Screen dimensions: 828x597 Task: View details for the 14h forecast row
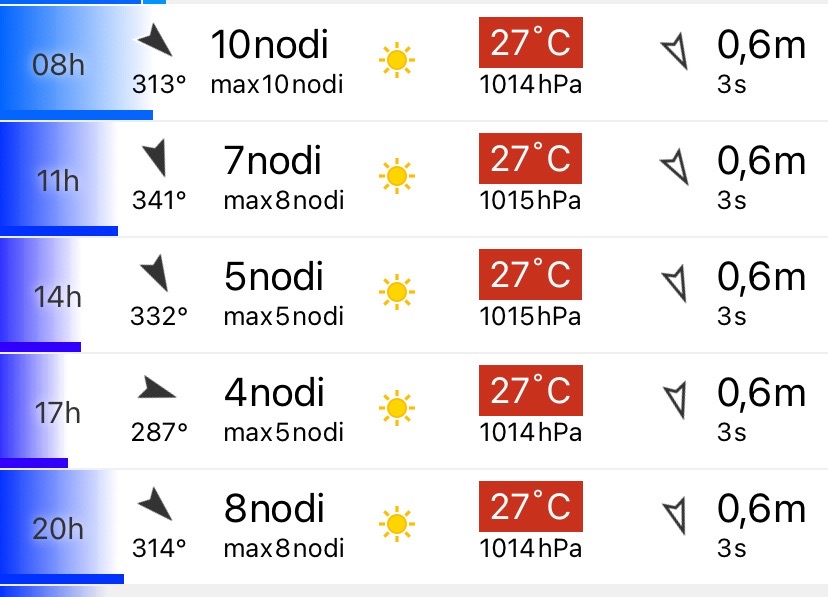point(414,295)
